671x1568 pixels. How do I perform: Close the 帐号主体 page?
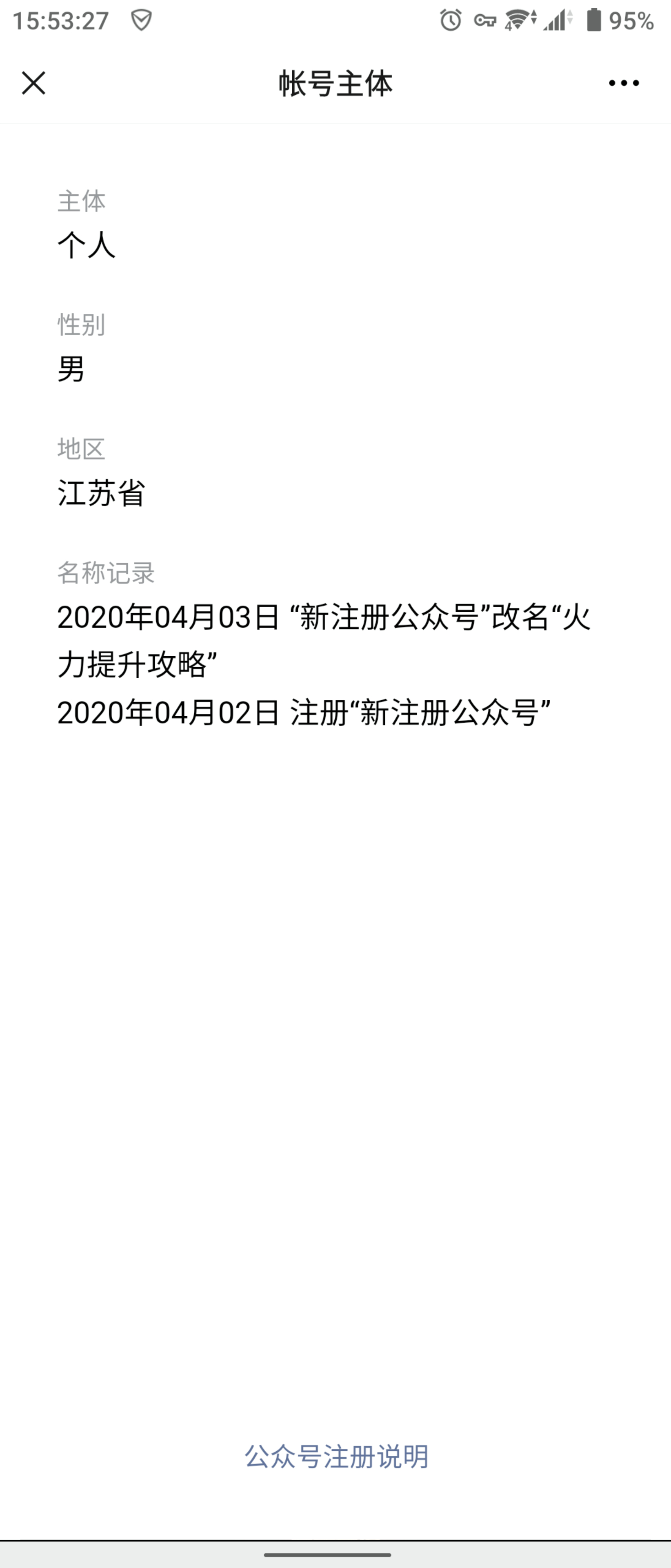point(33,83)
